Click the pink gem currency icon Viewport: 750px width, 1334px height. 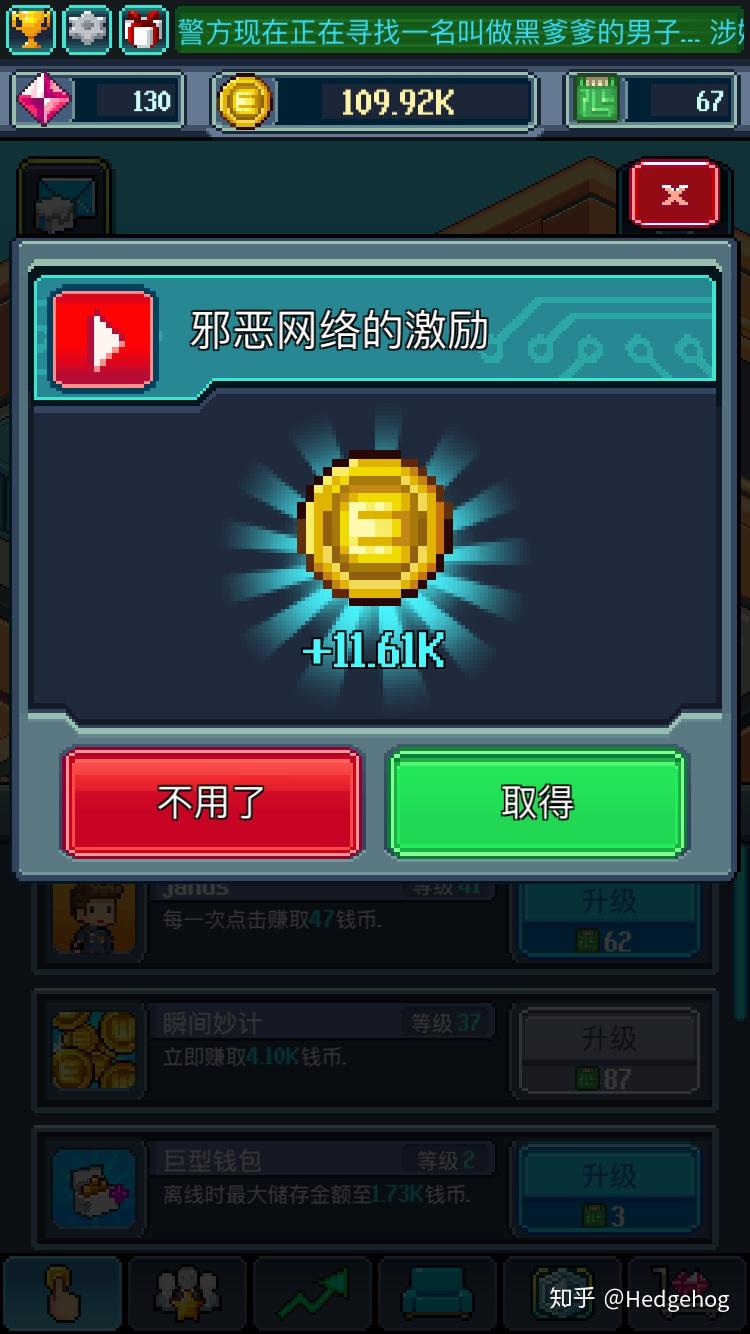(42, 100)
